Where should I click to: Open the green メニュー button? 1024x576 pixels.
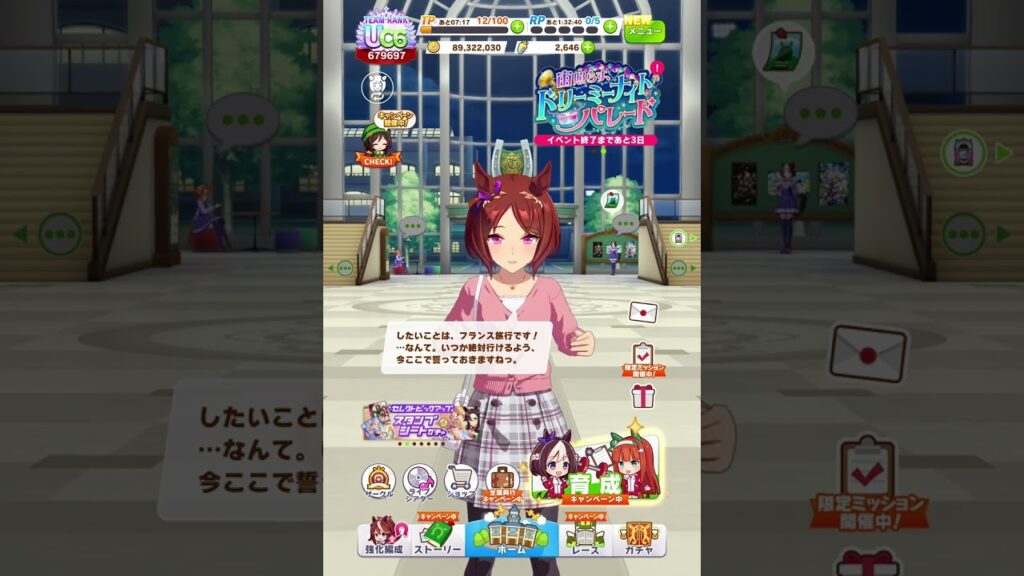click(x=644, y=30)
